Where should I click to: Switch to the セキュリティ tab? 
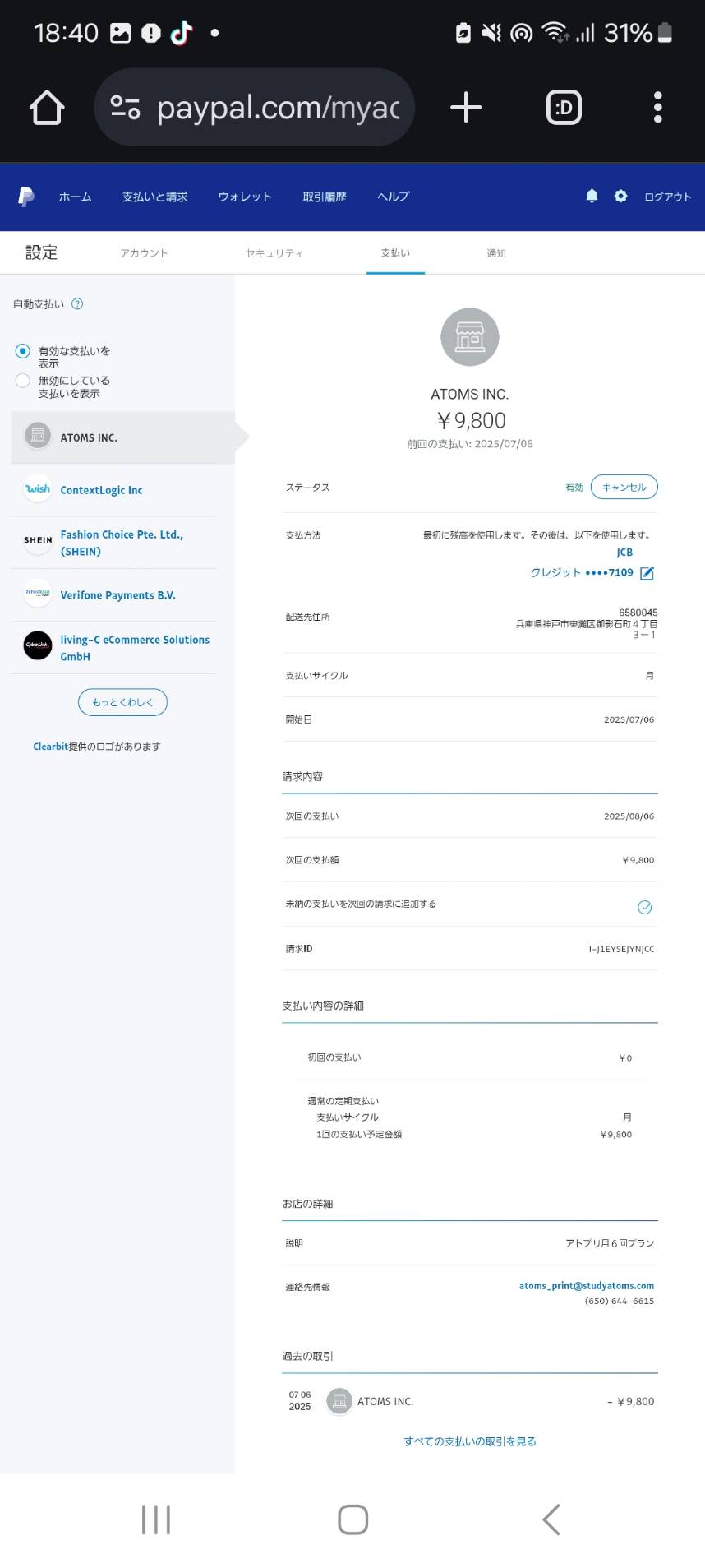pyautogui.click(x=274, y=253)
